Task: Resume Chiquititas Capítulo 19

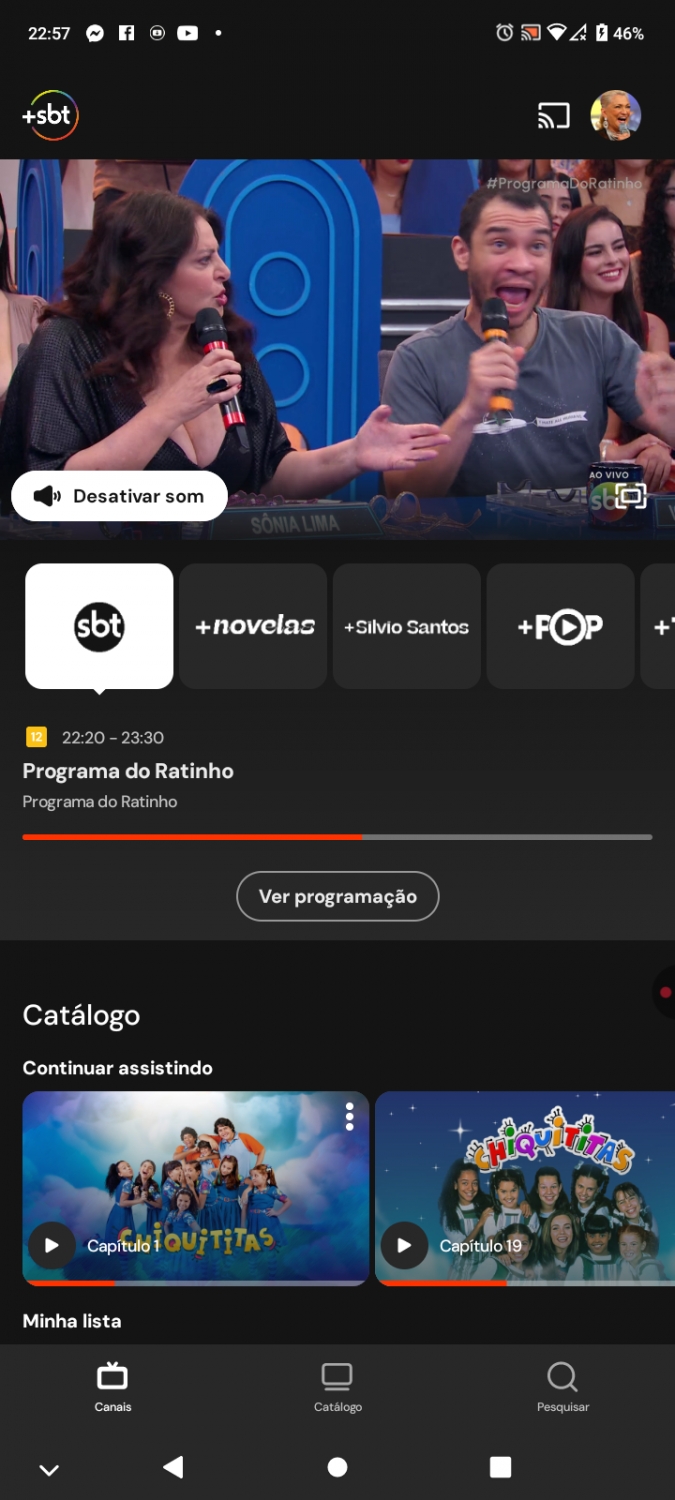Action: [404, 1245]
